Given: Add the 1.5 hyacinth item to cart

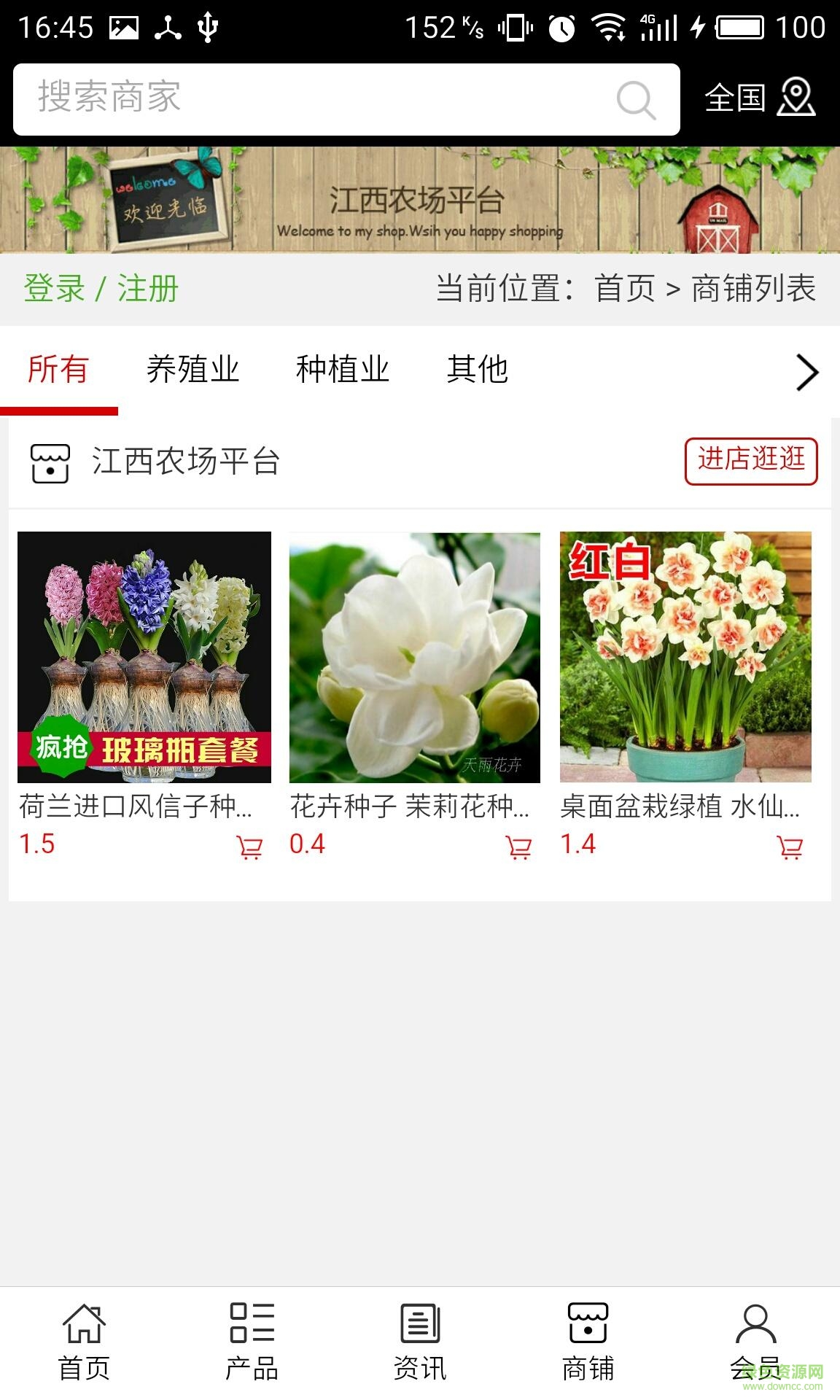Looking at the screenshot, I should coord(249,847).
